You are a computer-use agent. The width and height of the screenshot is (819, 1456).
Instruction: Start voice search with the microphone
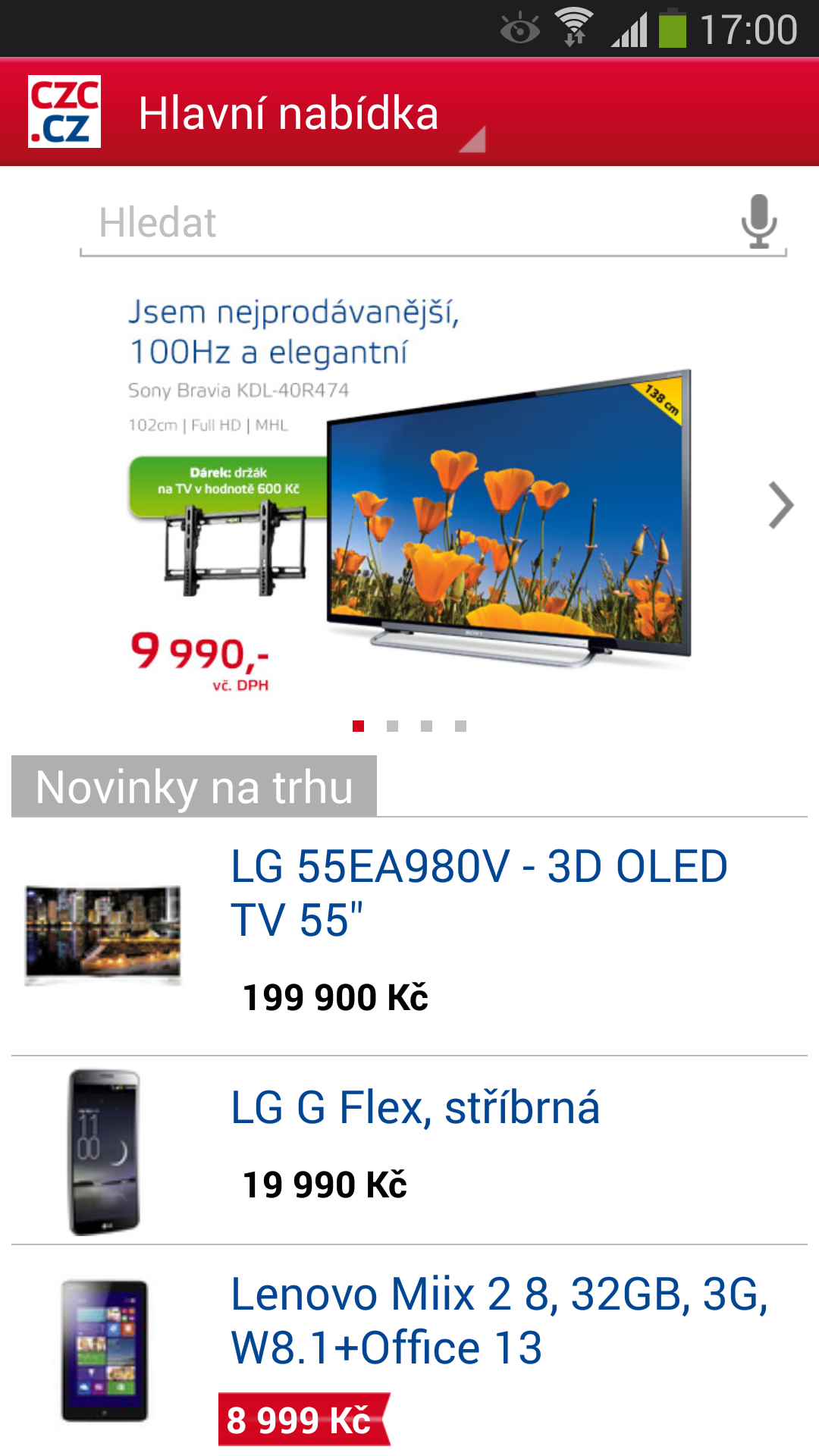click(759, 221)
